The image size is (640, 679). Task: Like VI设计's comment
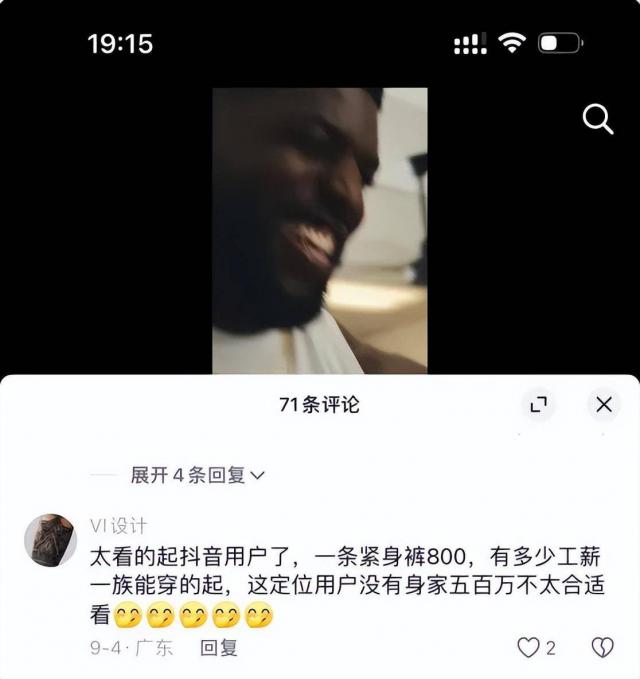pyautogui.click(x=528, y=647)
